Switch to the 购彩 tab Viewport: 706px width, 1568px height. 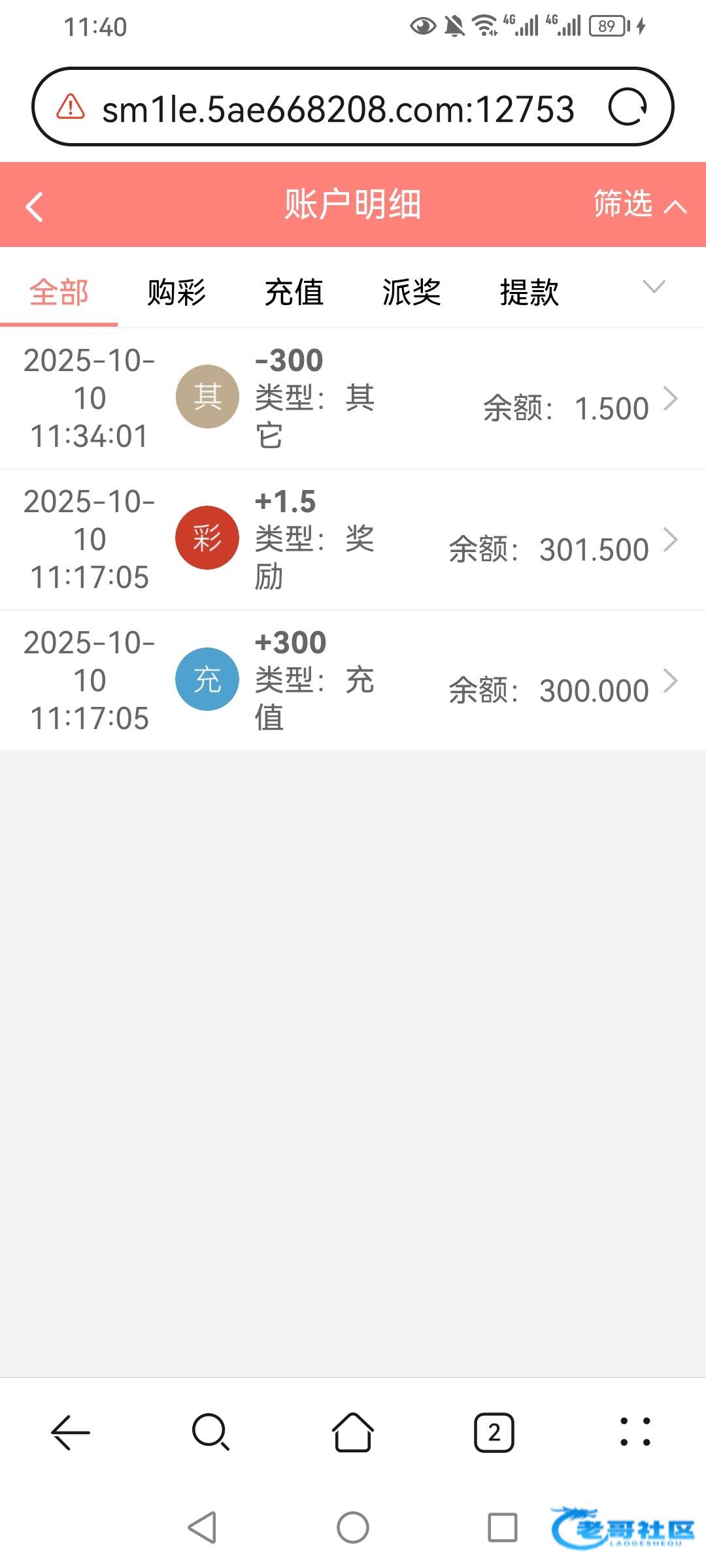(176, 292)
